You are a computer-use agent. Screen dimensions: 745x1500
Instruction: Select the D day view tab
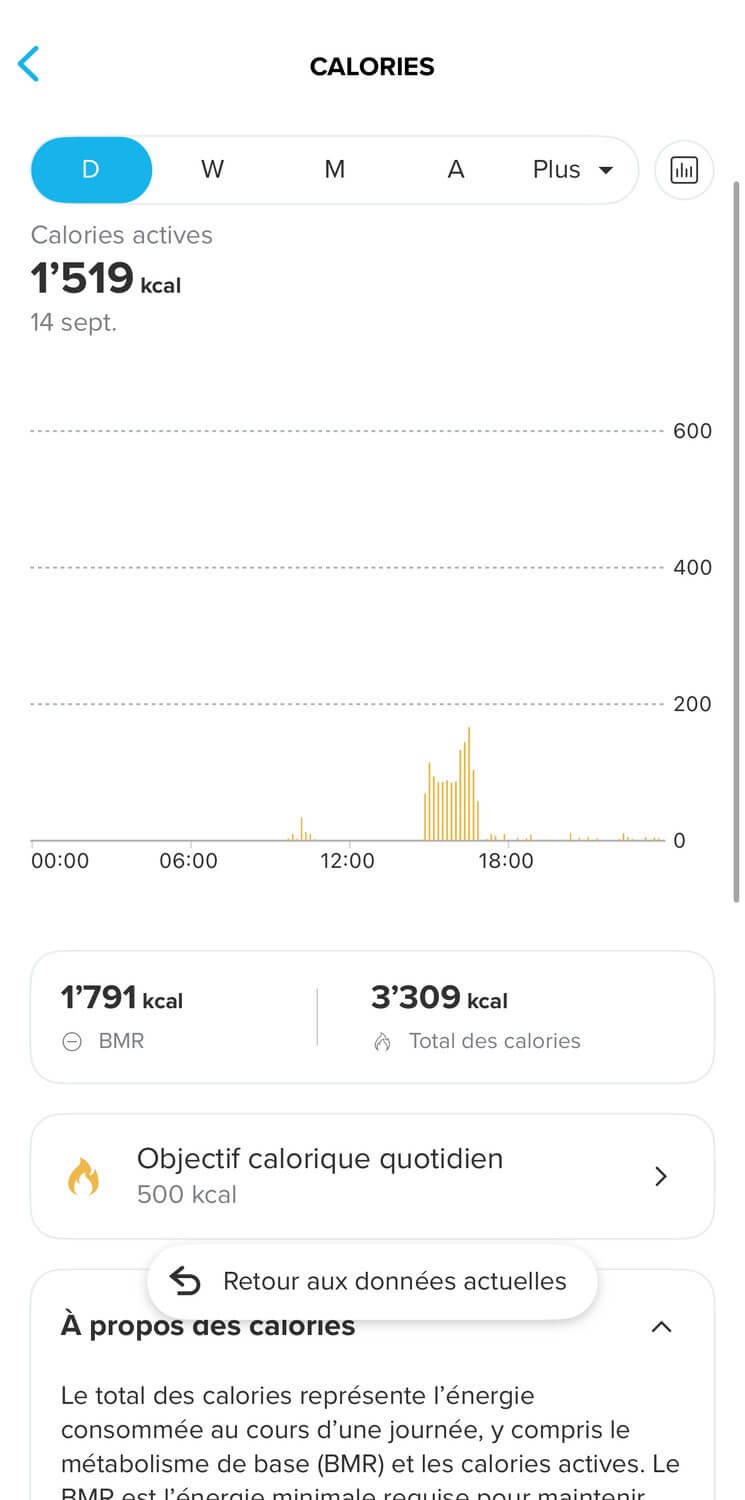tap(91, 170)
